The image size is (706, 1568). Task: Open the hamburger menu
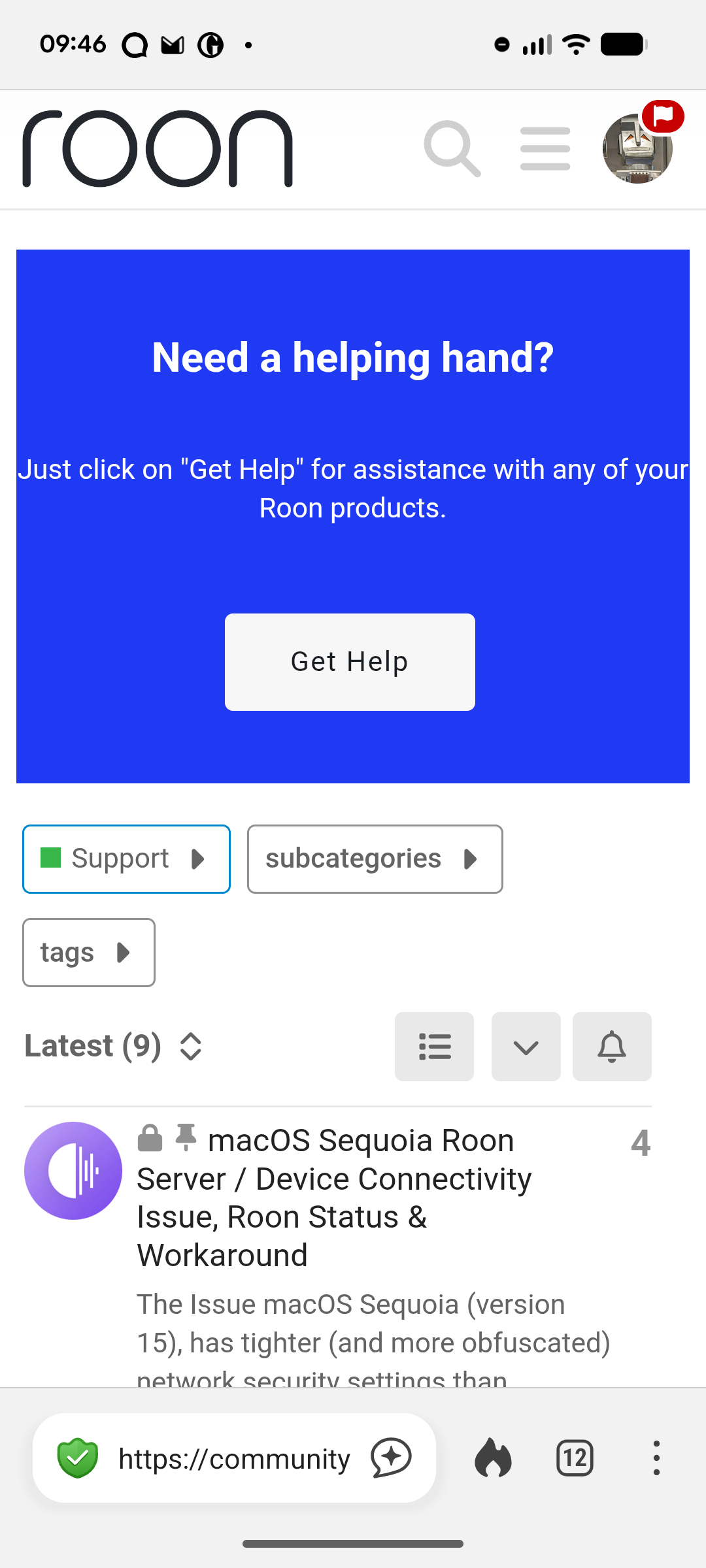pyautogui.click(x=545, y=149)
